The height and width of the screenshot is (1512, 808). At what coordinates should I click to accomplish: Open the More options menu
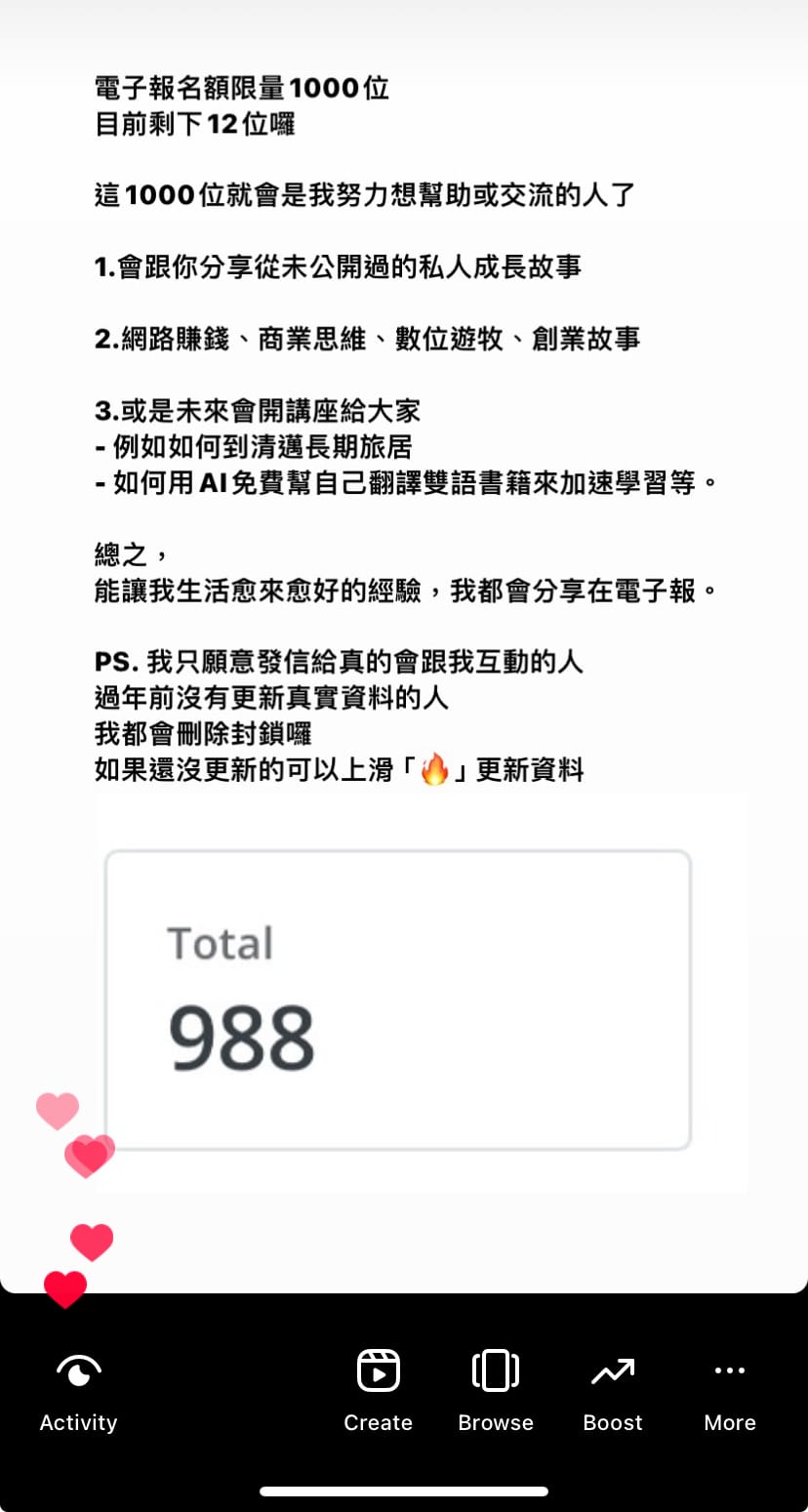coord(730,1390)
